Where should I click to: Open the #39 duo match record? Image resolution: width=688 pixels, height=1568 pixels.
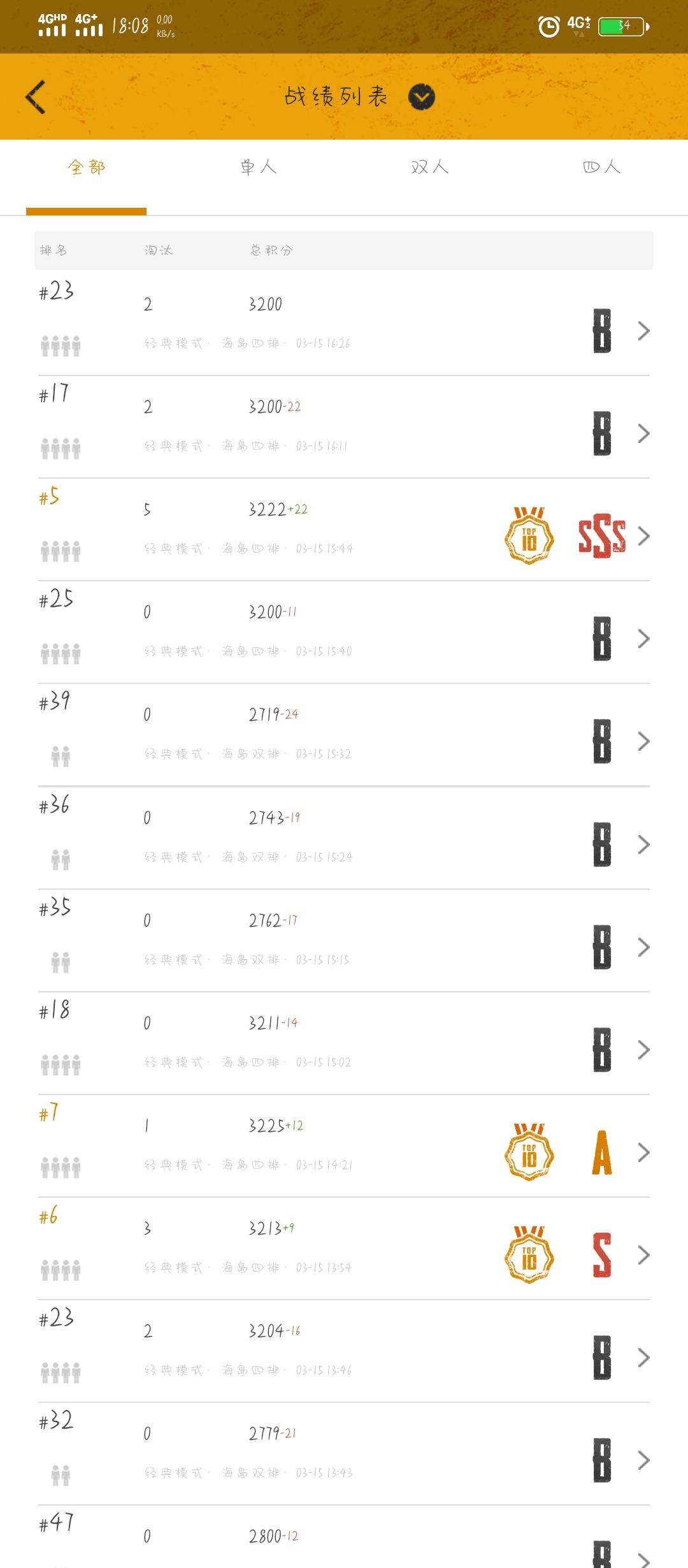click(x=344, y=735)
